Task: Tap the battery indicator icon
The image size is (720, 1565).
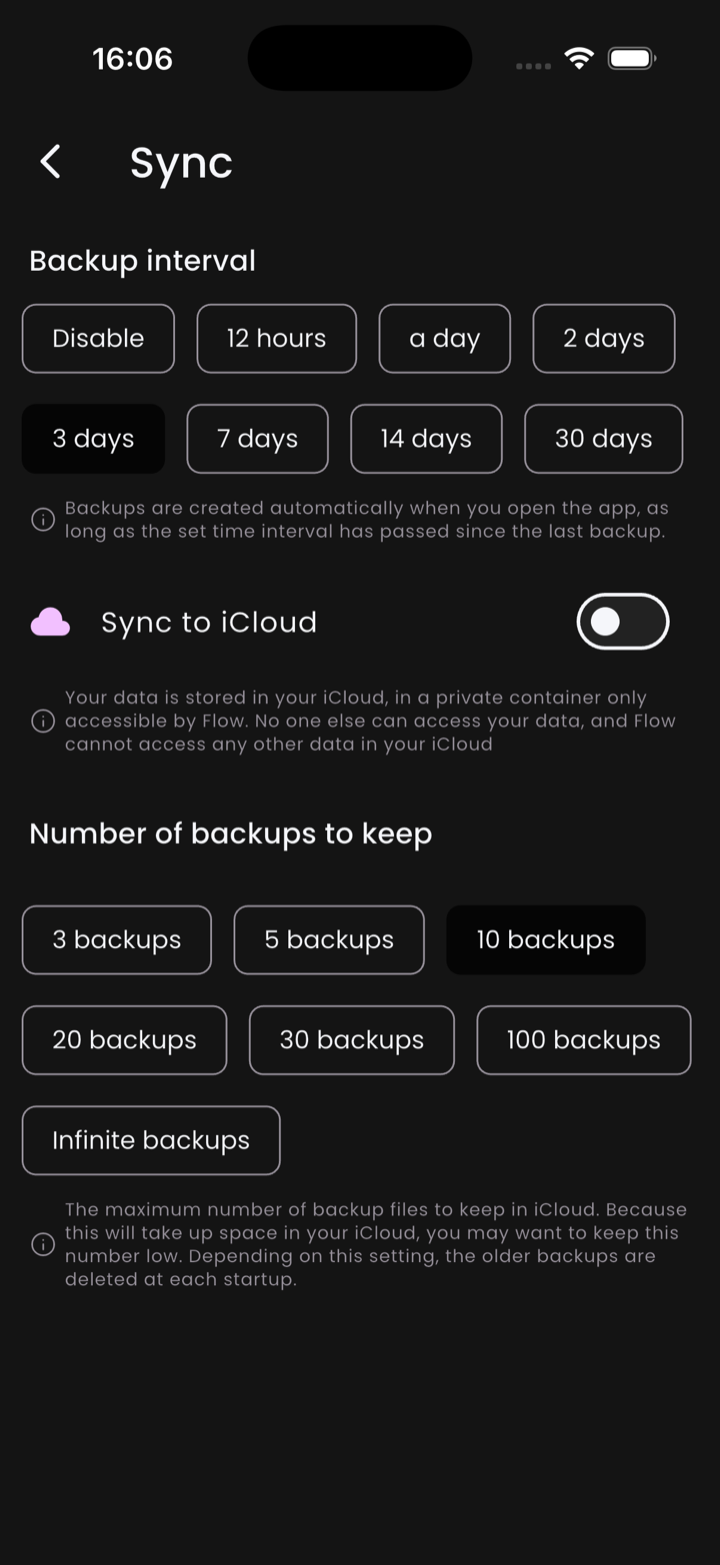Action: click(631, 58)
